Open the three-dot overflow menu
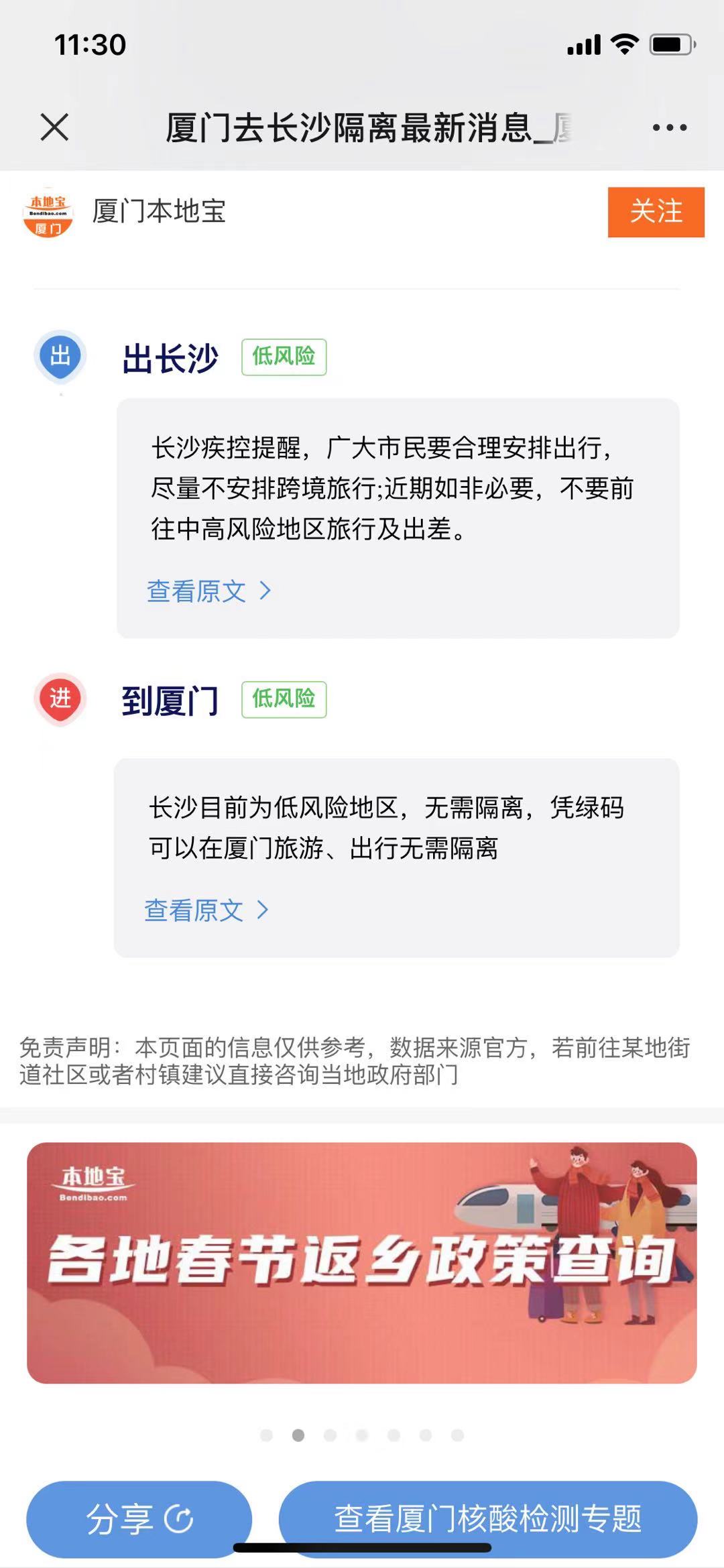This screenshot has width=724, height=1568. coord(670,127)
